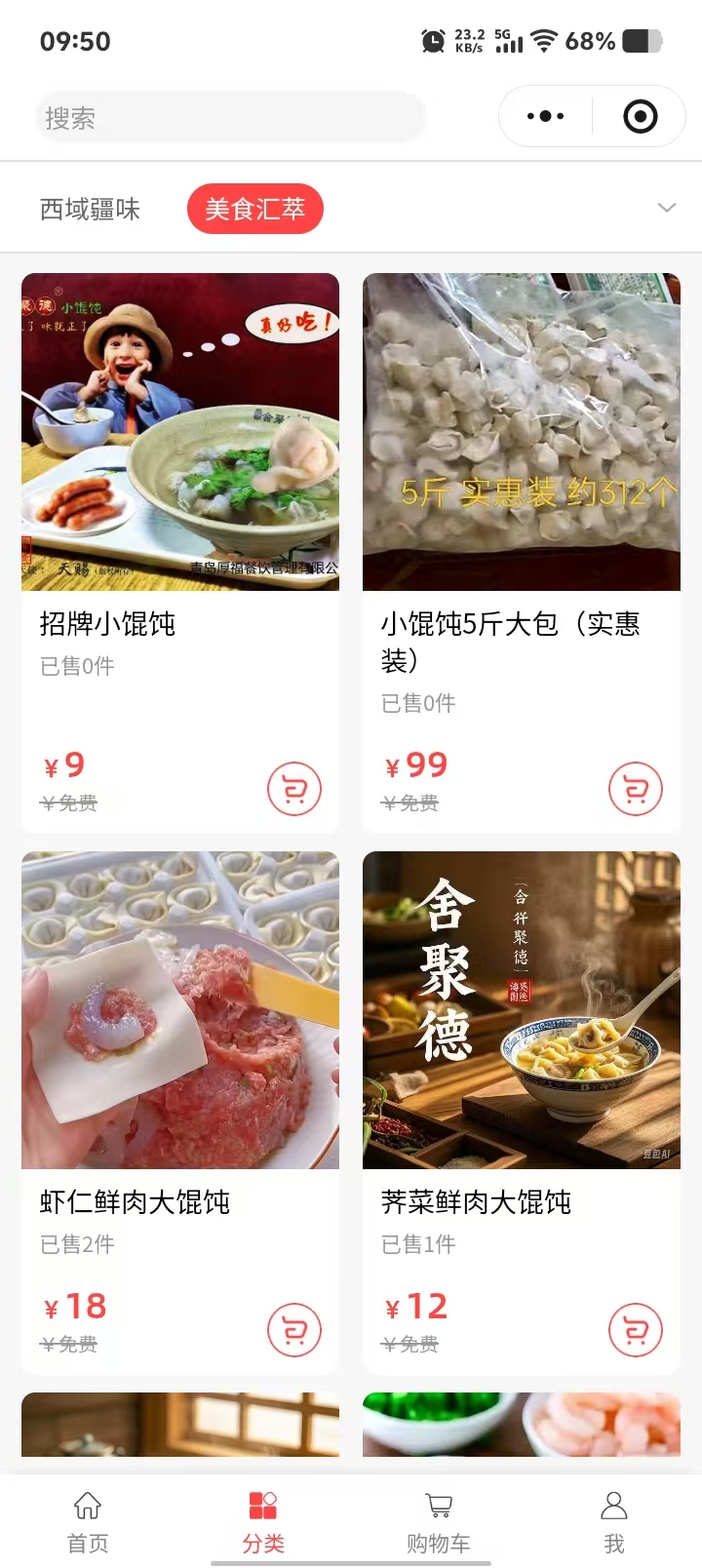702x1568 pixels.
Task: Expand the category dropdown chevron
Action: [x=667, y=208]
